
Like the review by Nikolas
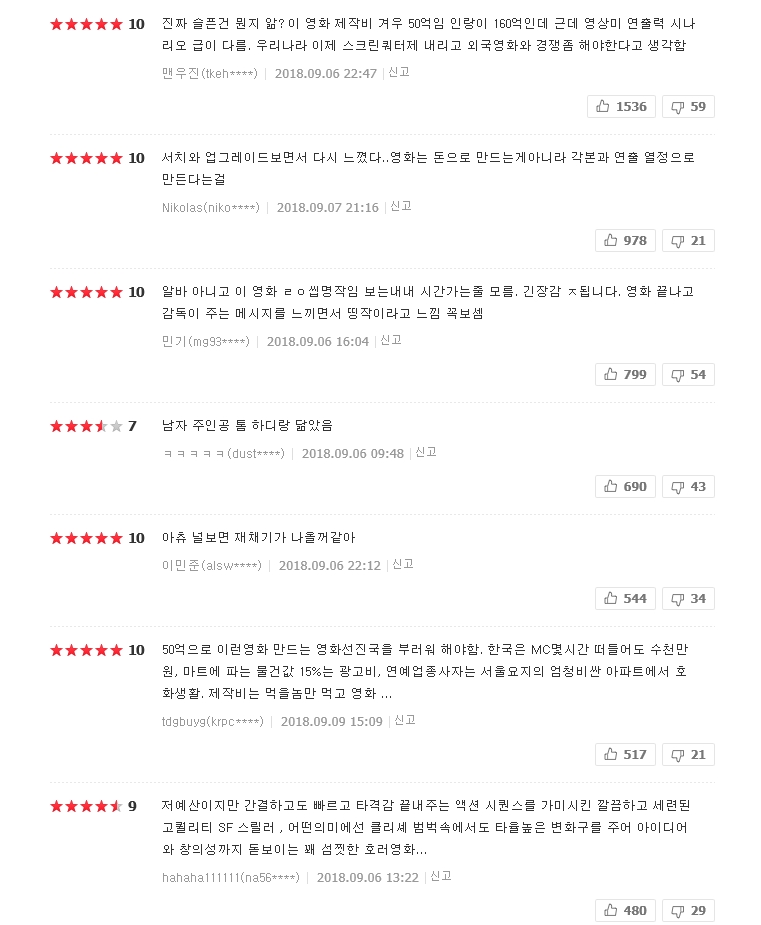point(625,240)
